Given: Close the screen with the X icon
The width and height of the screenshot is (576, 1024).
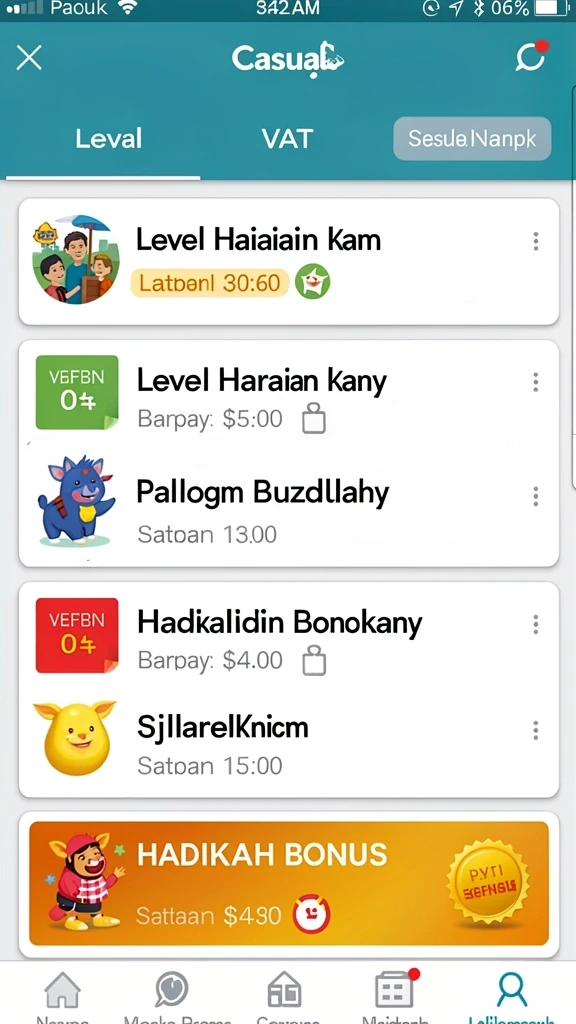Looking at the screenshot, I should click(29, 58).
